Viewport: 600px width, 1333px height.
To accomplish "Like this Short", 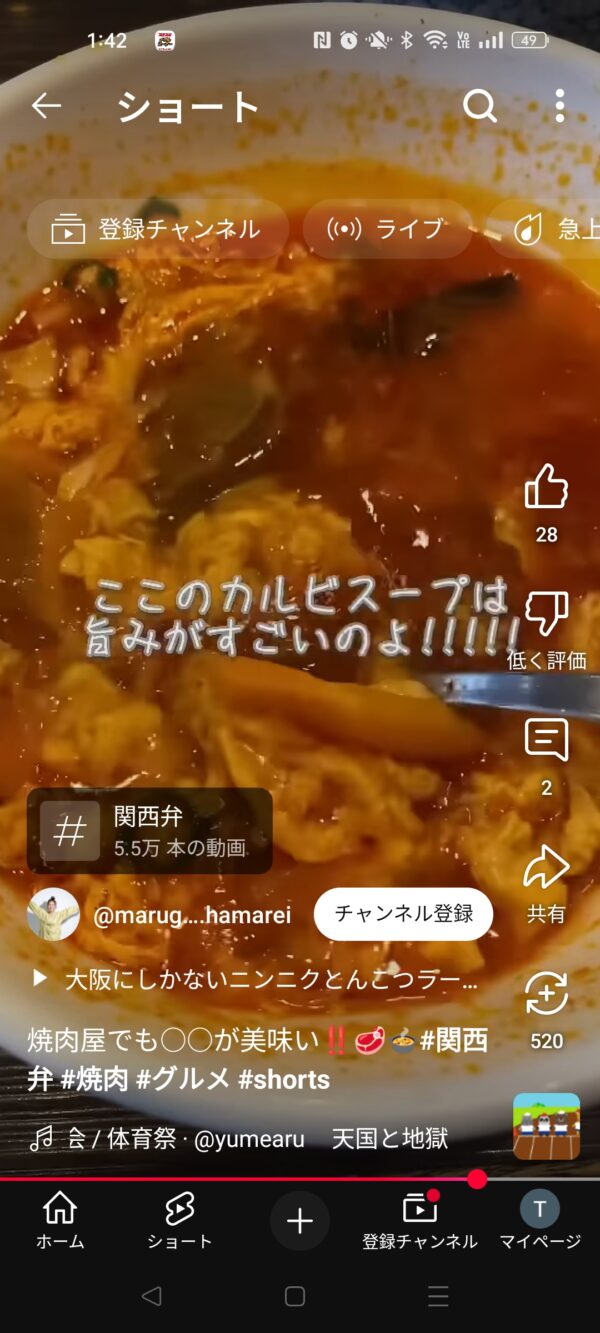I will point(546,488).
